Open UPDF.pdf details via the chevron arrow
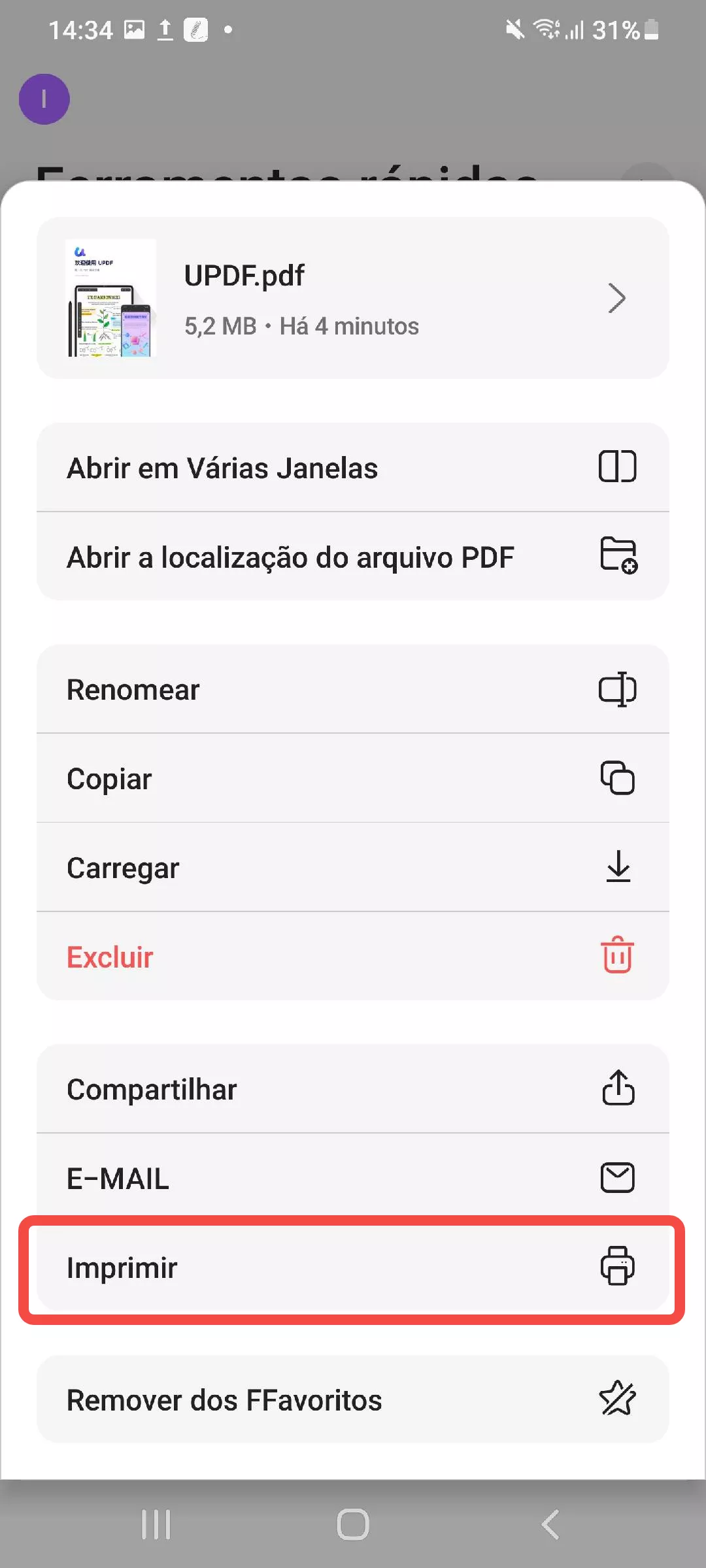 616,299
